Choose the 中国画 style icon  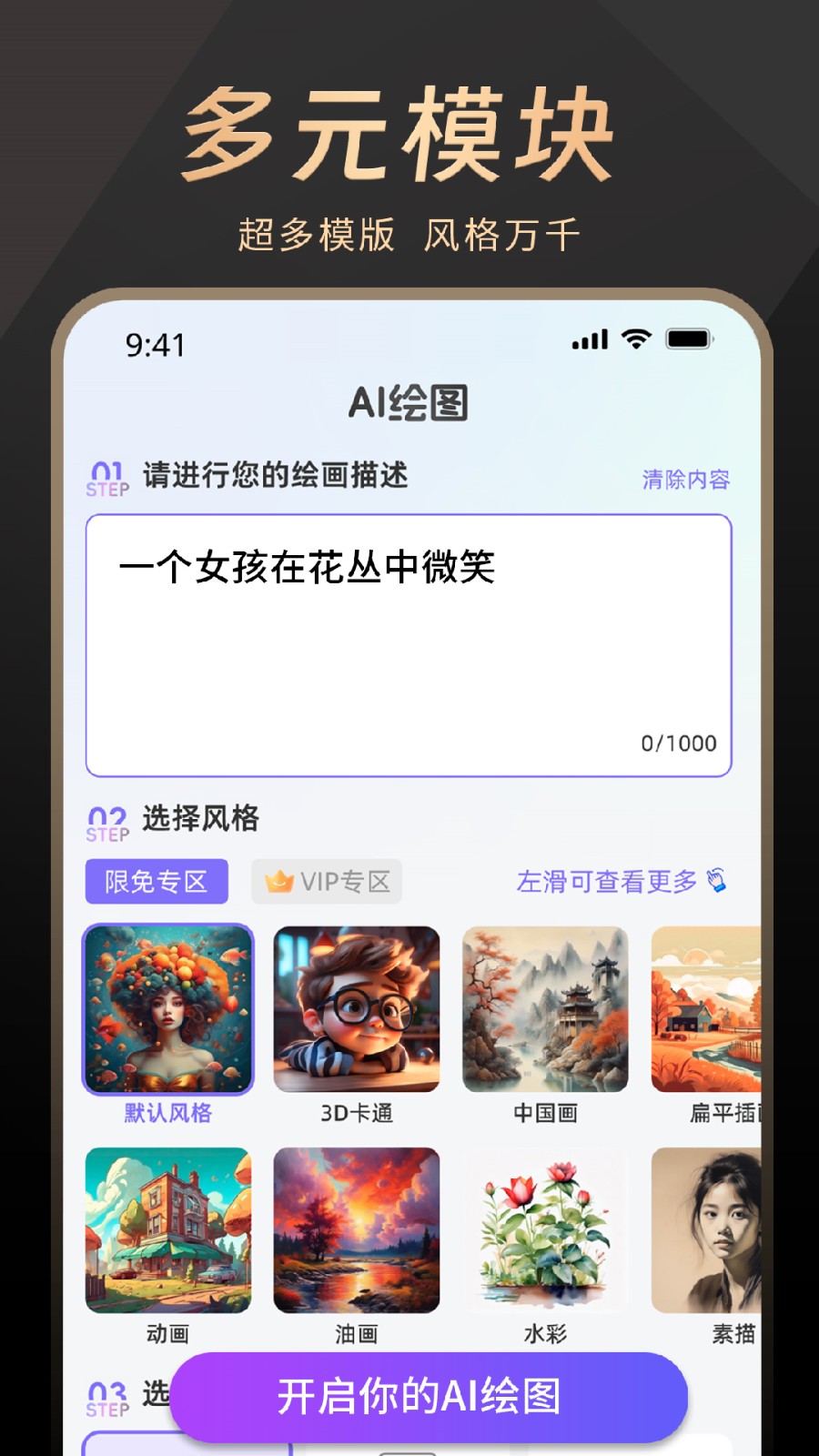[544, 1010]
